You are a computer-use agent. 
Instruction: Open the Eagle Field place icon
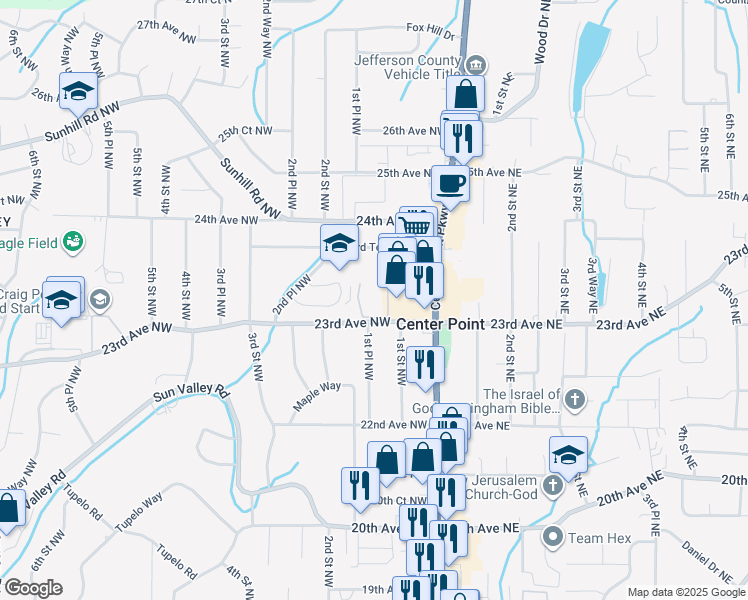click(72, 241)
